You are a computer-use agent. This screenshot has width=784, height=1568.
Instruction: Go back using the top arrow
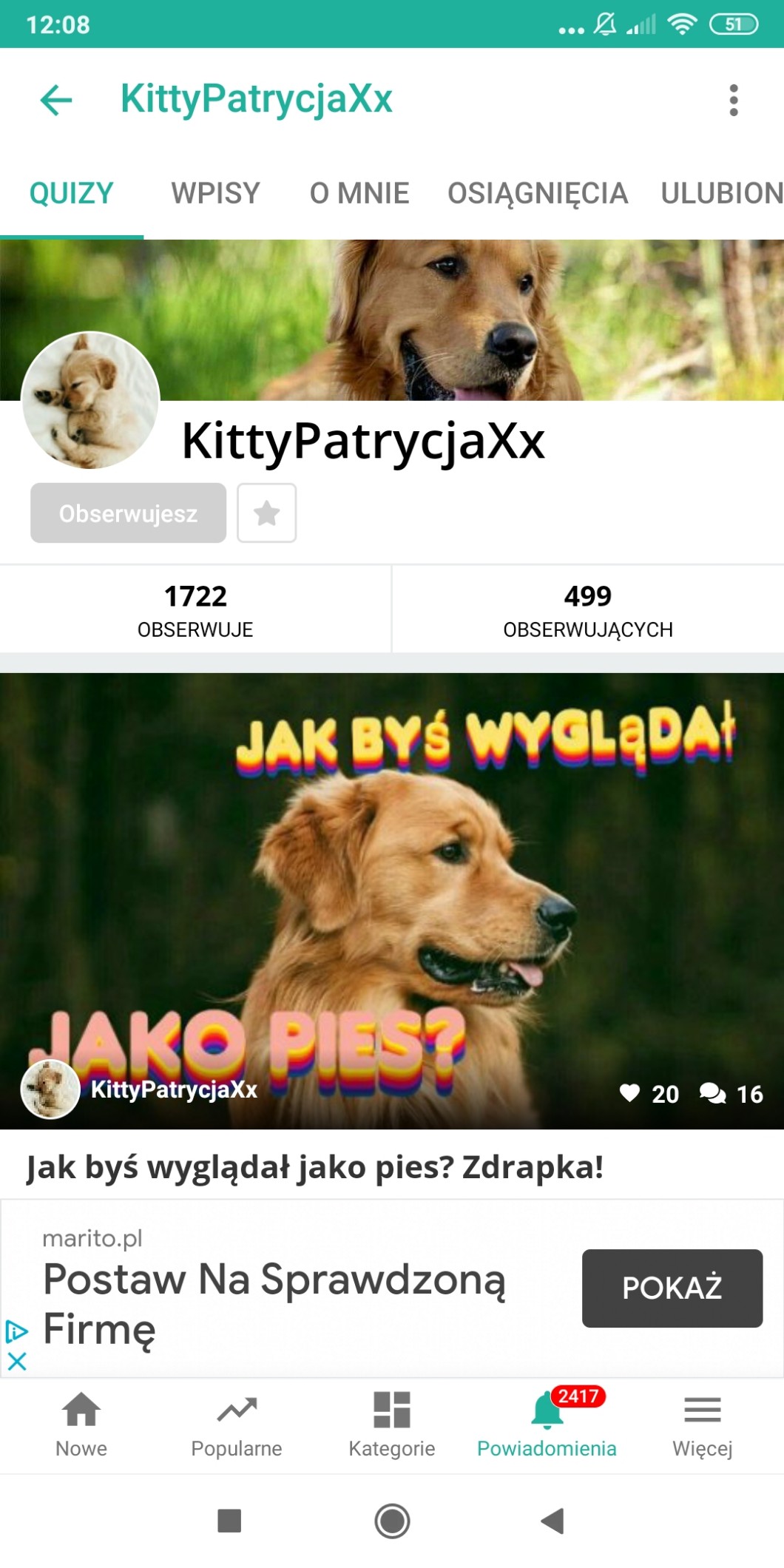[x=56, y=100]
